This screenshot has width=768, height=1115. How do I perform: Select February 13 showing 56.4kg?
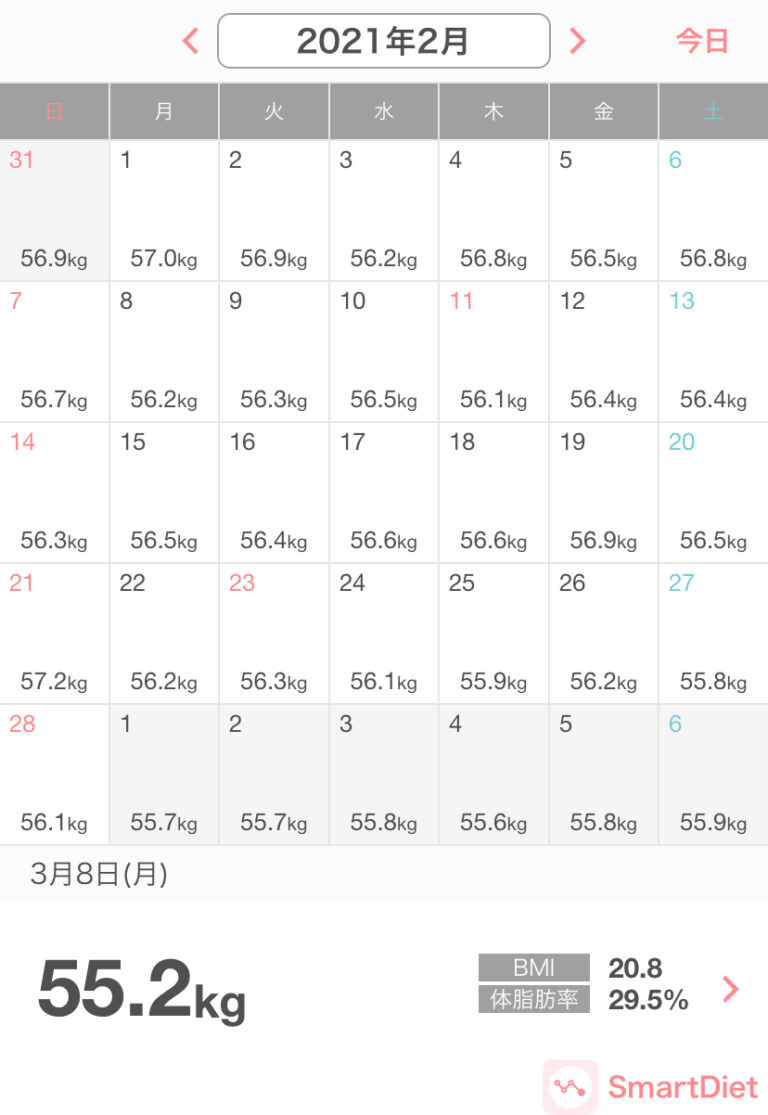tap(713, 352)
